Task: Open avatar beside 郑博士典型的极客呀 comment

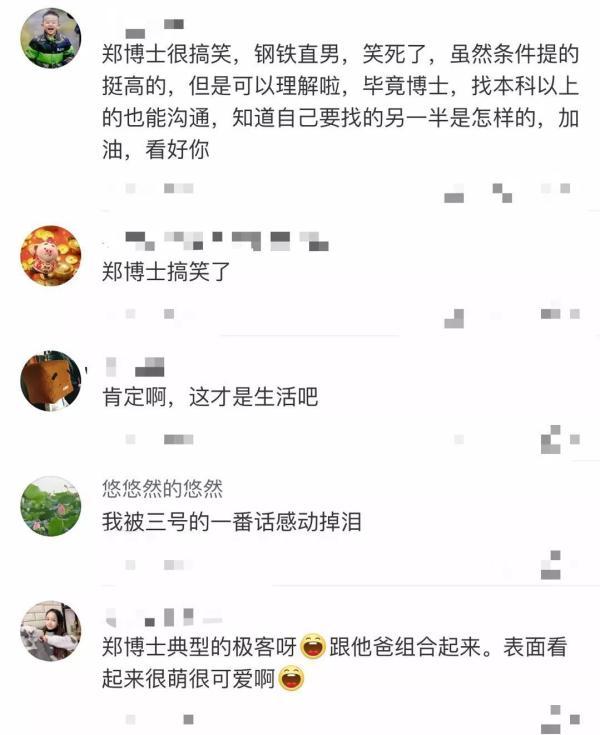Action: pos(50,631)
